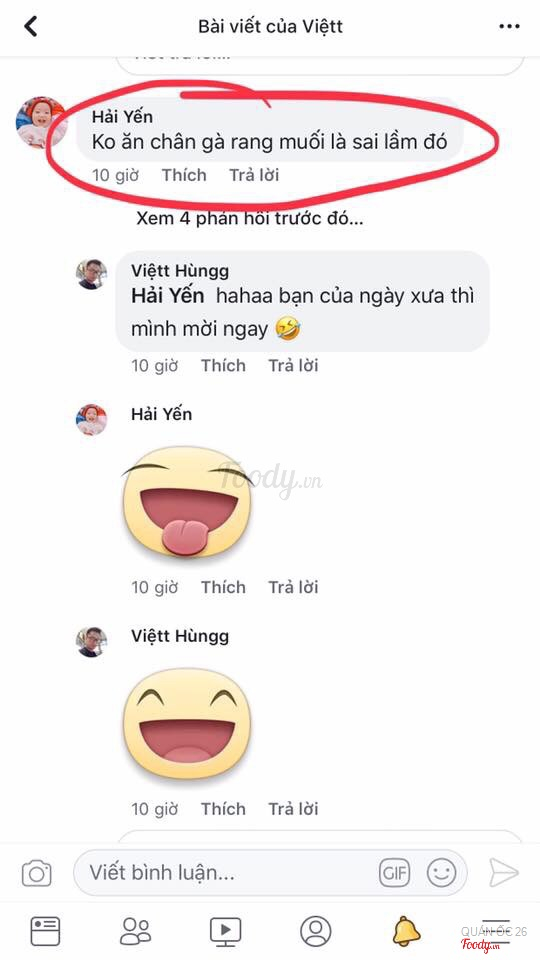Like Việtt Hùngg's 'hahaa bạn của ngày xưa' reply
The width and height of the screenshot is (540, 960).
click(x=223, y=366)
